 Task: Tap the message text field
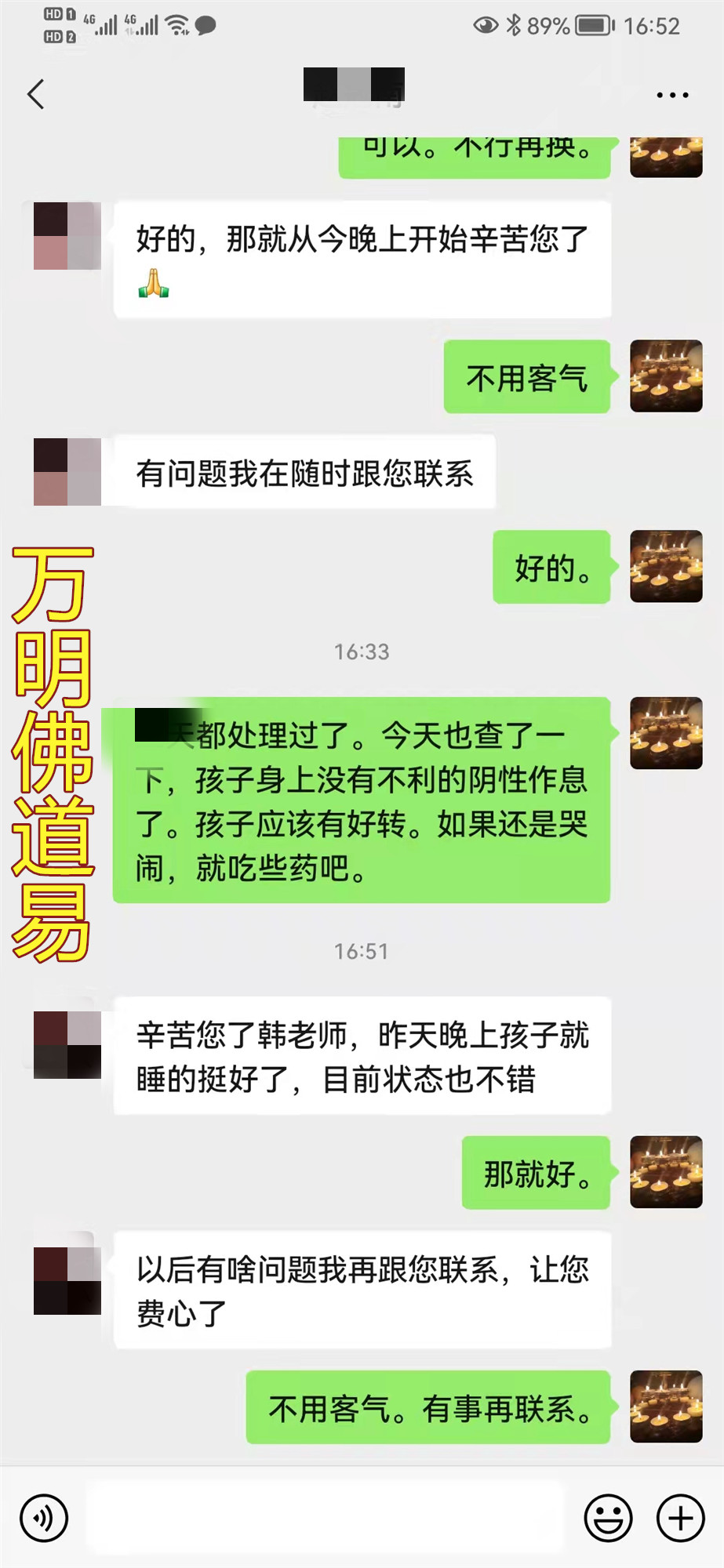326,1519
